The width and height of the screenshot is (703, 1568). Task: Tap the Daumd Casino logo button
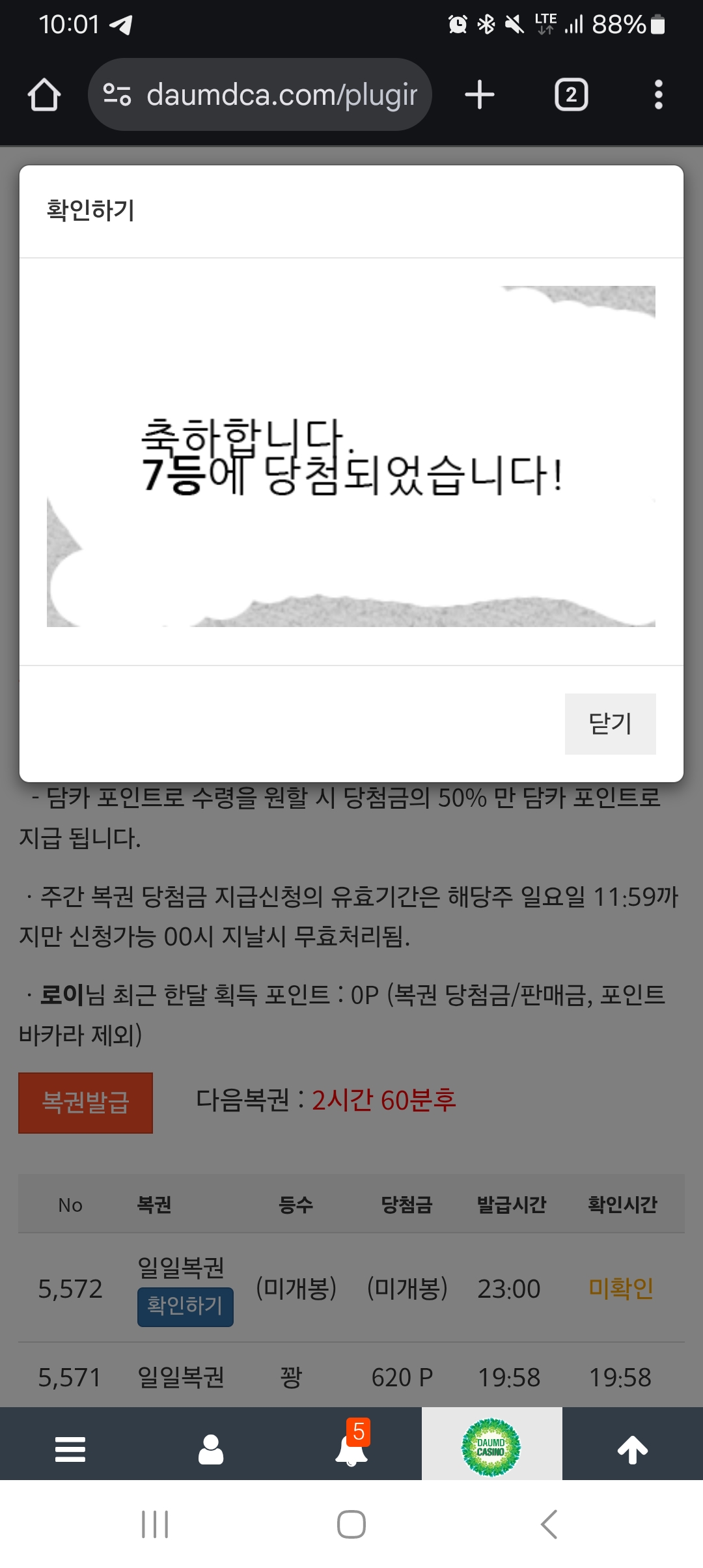point(491,1447)
